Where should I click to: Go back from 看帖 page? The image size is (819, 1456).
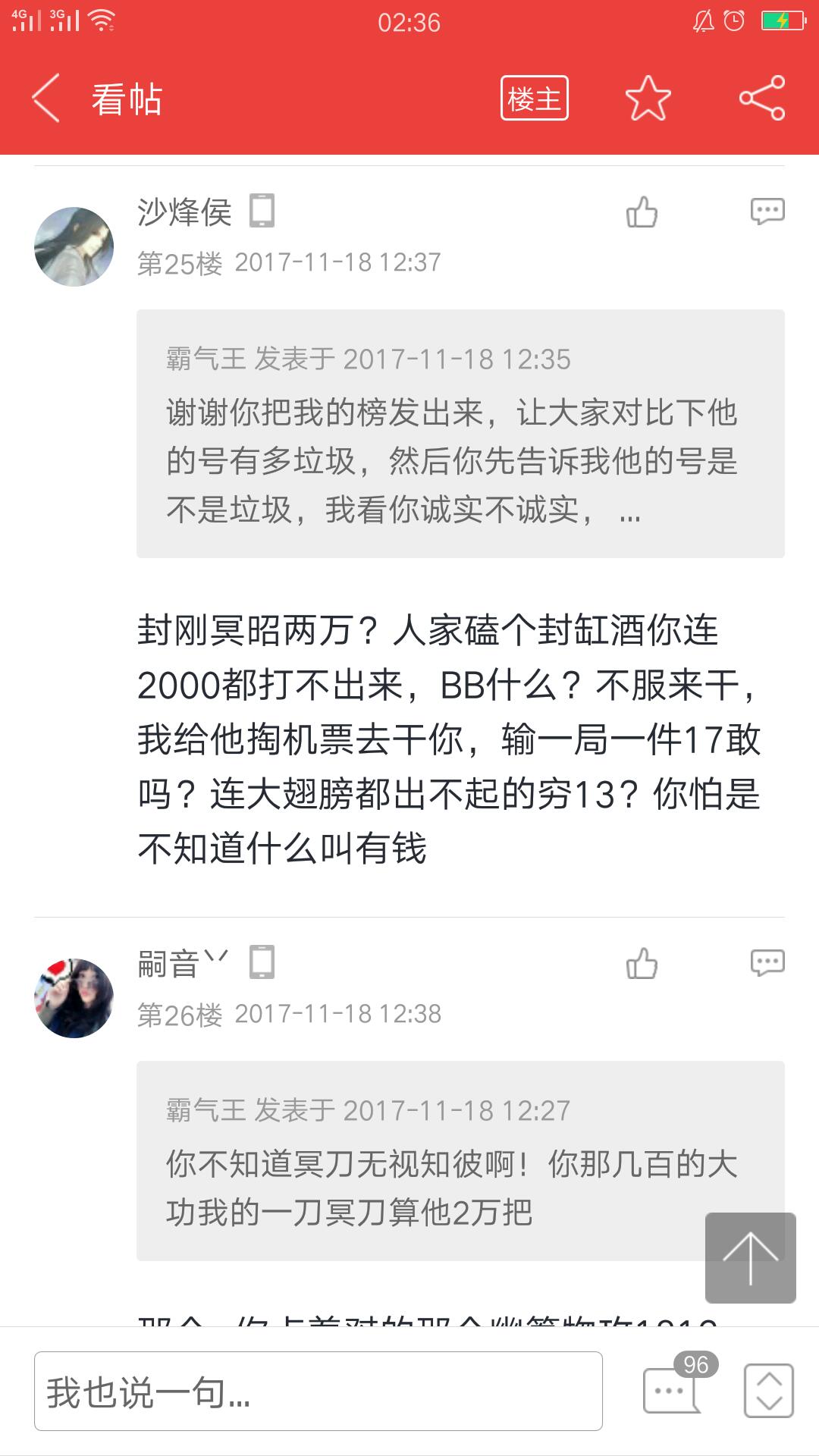click(x=46, y=99)
